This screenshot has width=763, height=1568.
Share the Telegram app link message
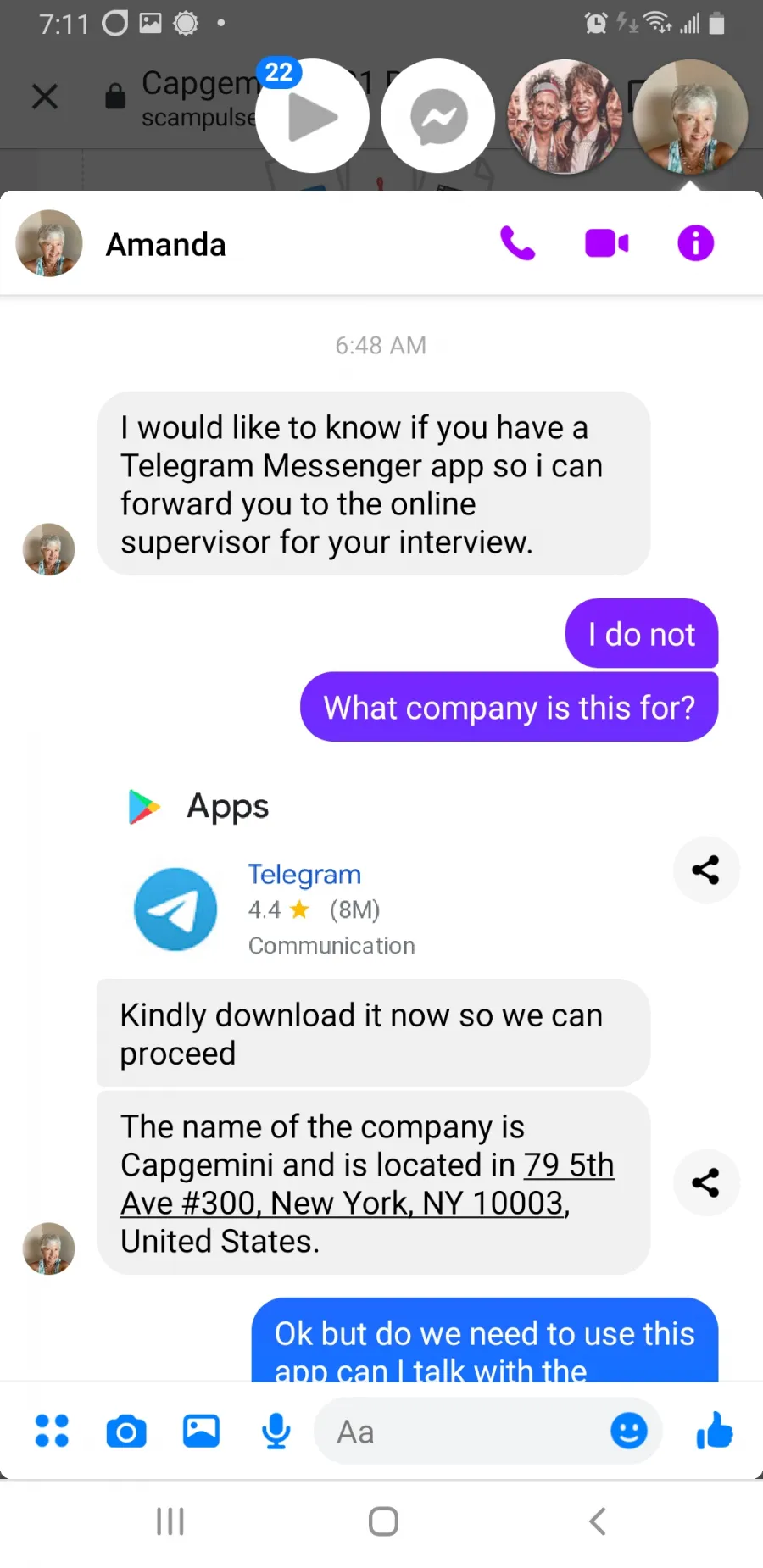(x=706, y=870)
